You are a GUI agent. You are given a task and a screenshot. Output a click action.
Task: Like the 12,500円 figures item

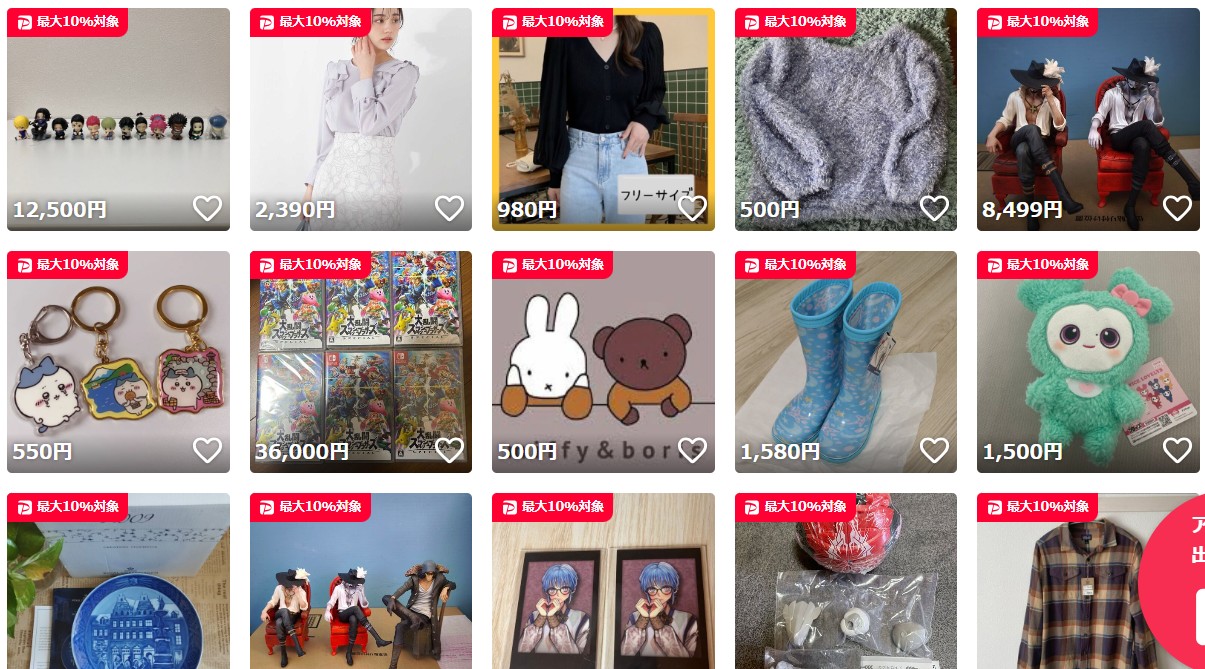click(x=207, y=208)
